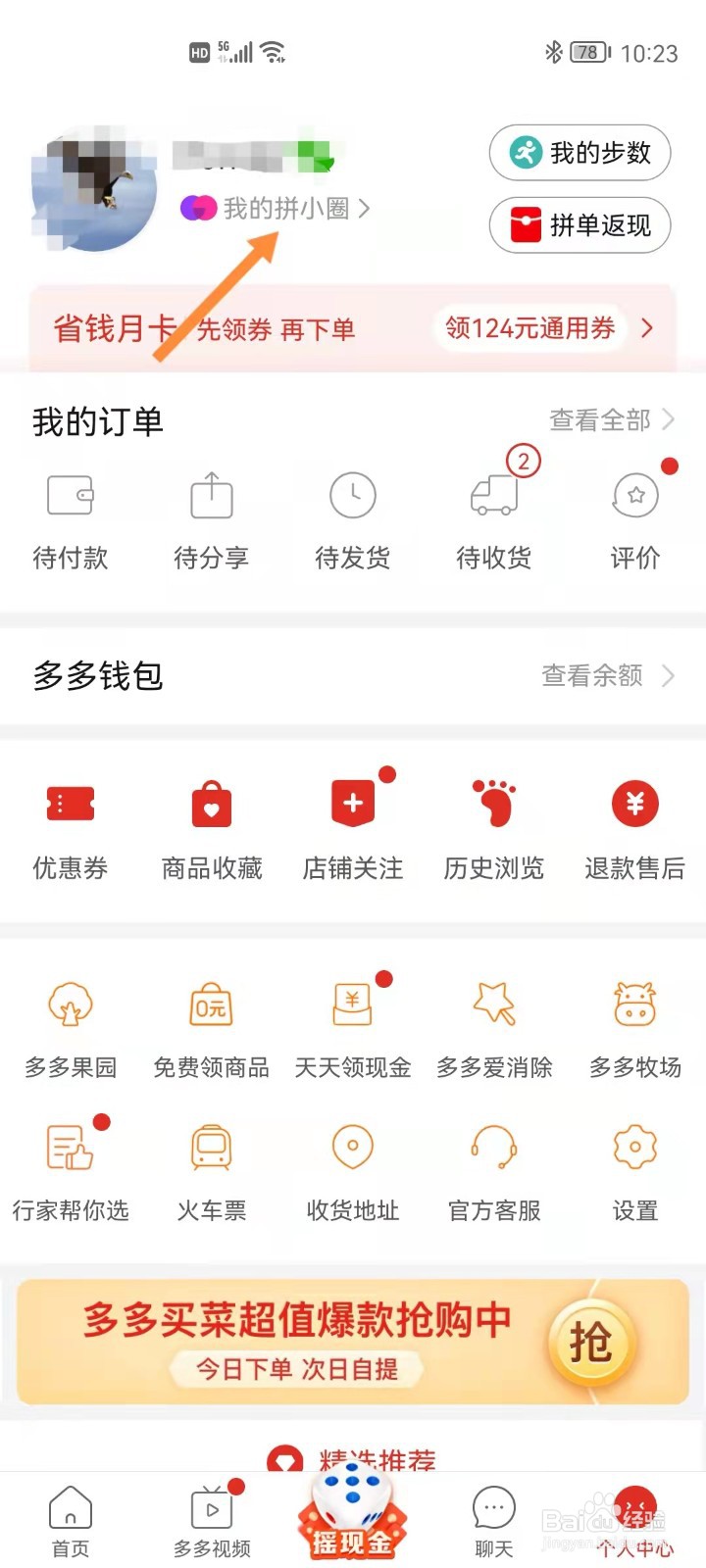Launch 多多果园 orchard game
Viewport: 706px width, 1568px height.
[71, 1029]
